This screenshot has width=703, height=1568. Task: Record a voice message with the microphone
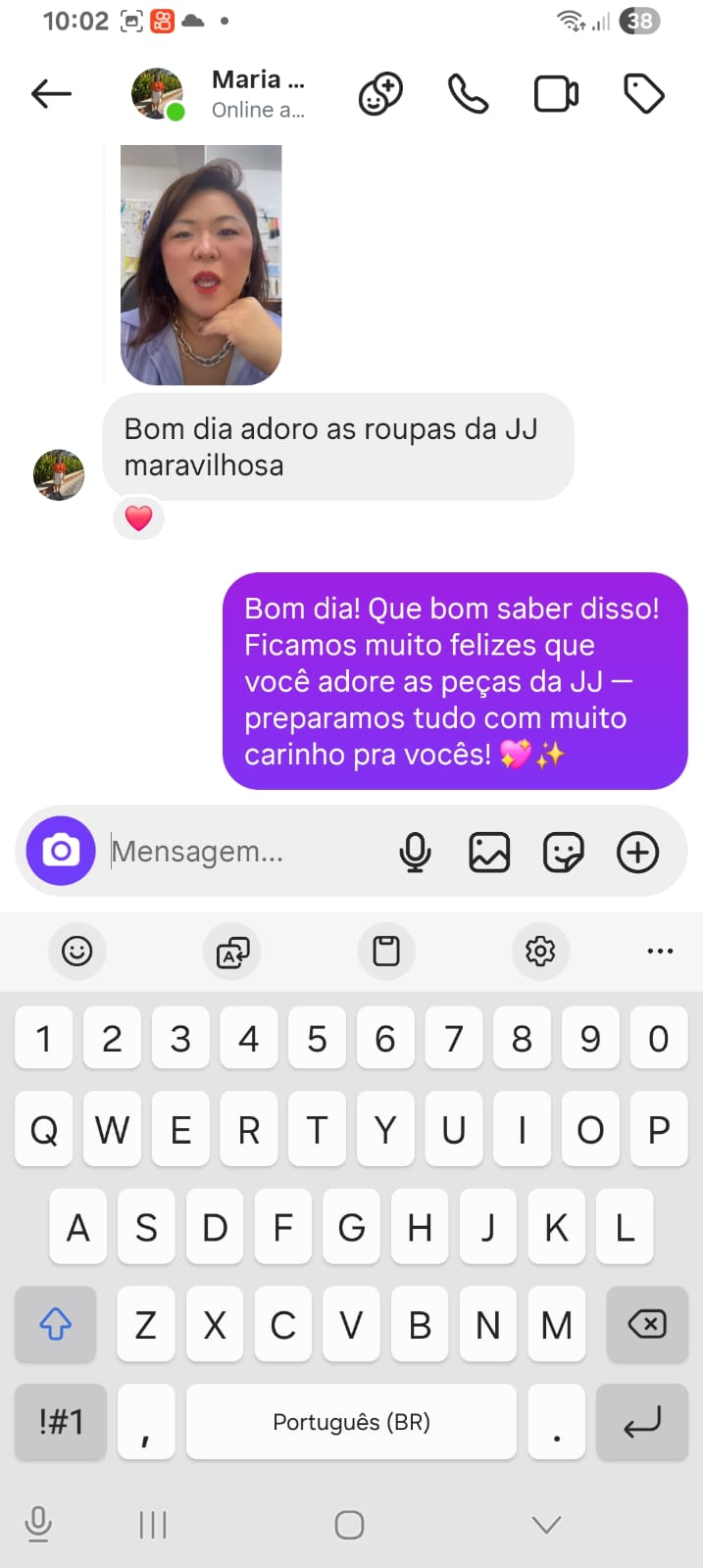415,852
